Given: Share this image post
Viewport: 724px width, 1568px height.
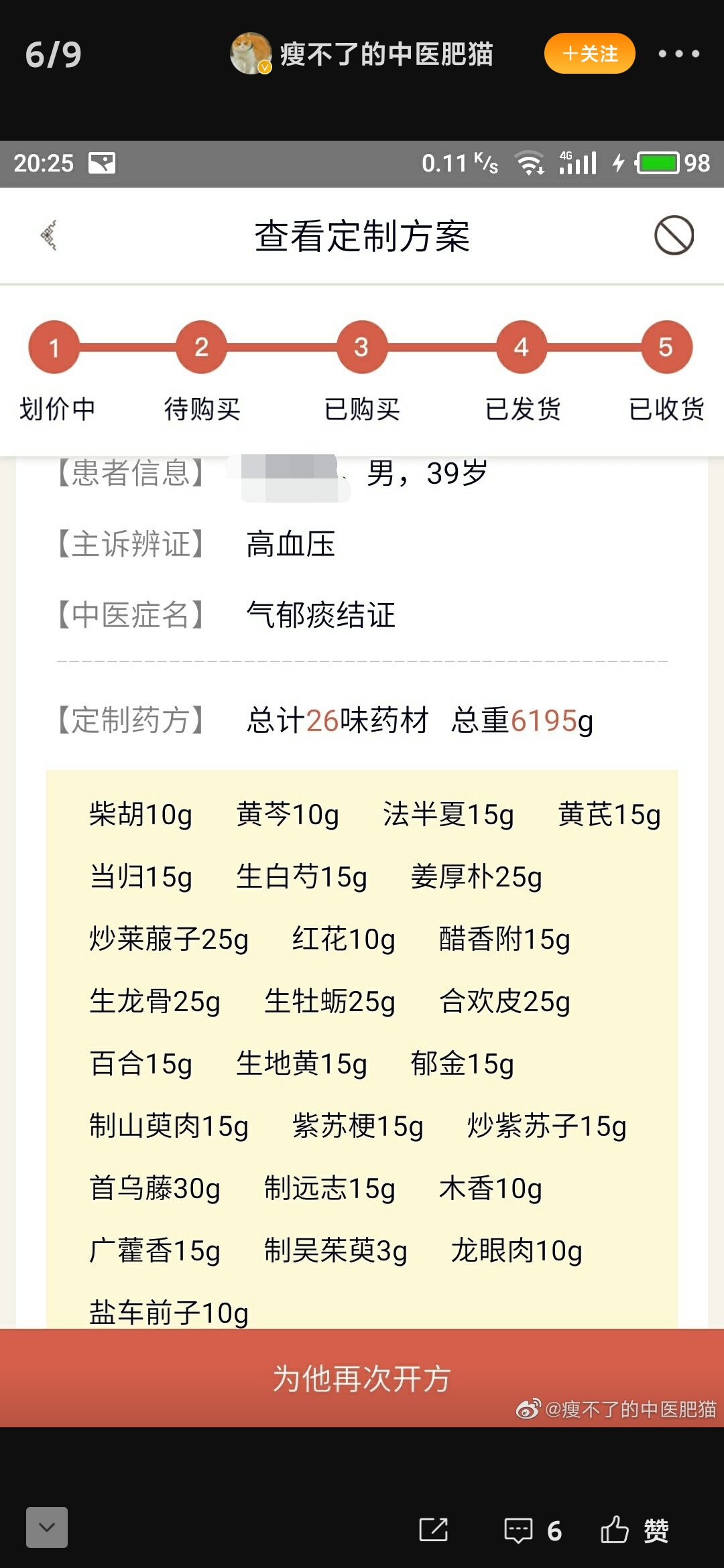Looking at the screenshot, I should click(x=433, y=1530).
